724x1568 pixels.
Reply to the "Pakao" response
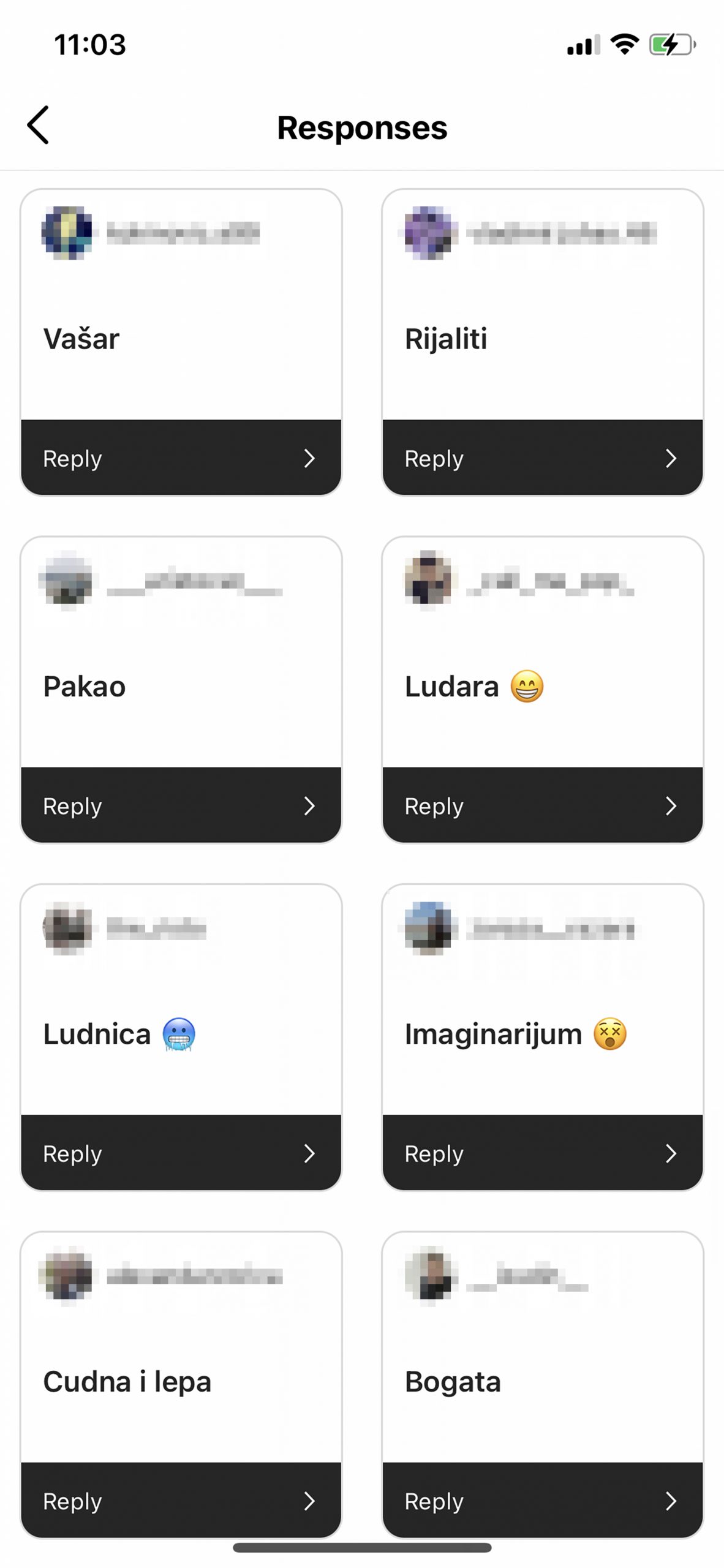181,805
